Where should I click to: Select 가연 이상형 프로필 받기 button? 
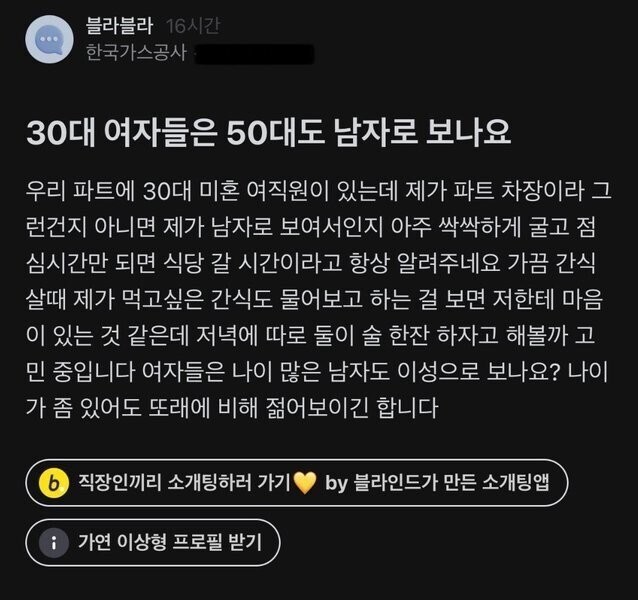[153, 543]
